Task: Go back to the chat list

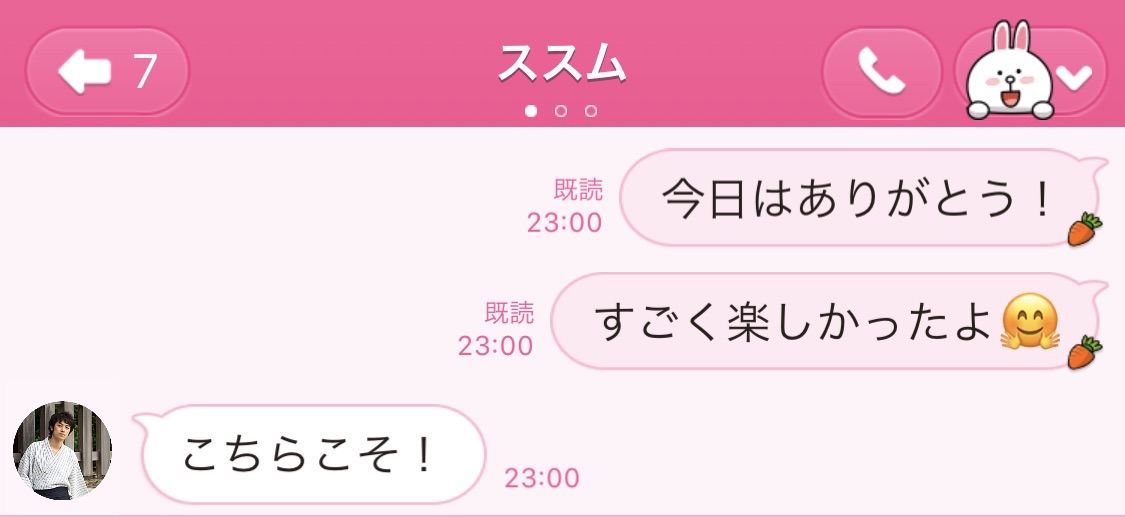Action: tap(107, 72)
